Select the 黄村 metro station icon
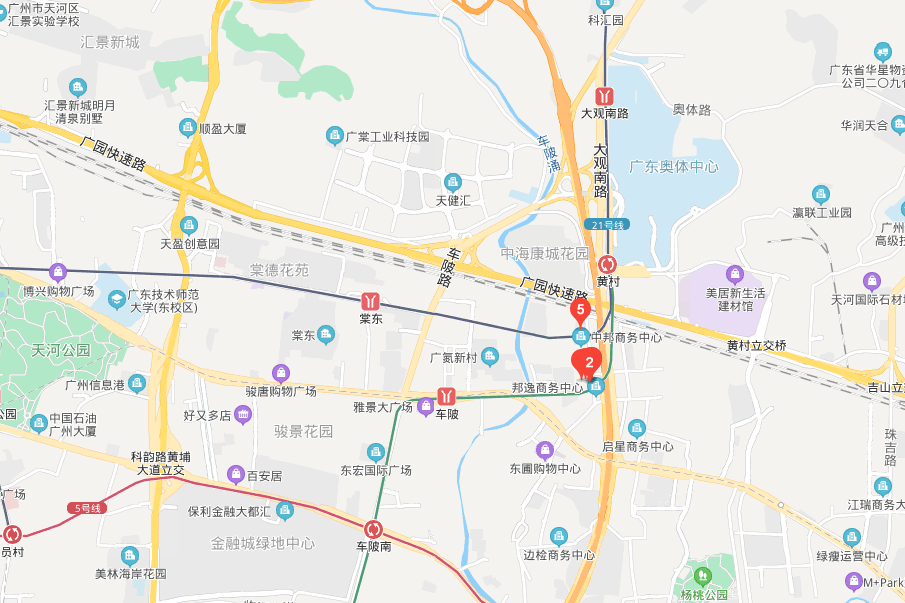Screen dimensions: 905x603 point(607,264)
